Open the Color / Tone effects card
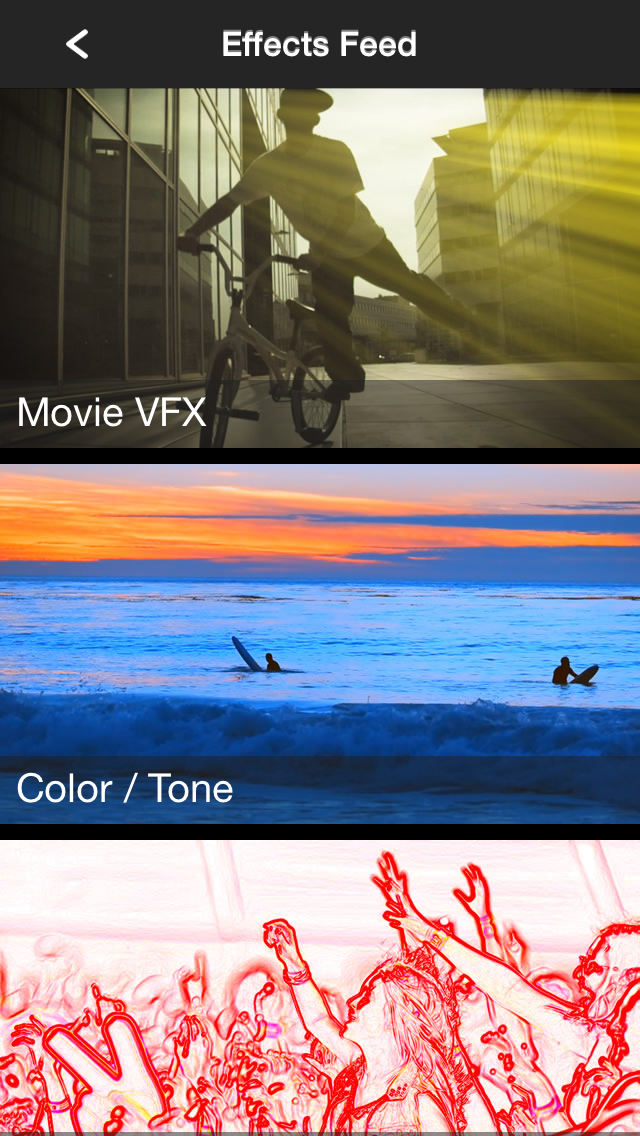 point(320,644)
